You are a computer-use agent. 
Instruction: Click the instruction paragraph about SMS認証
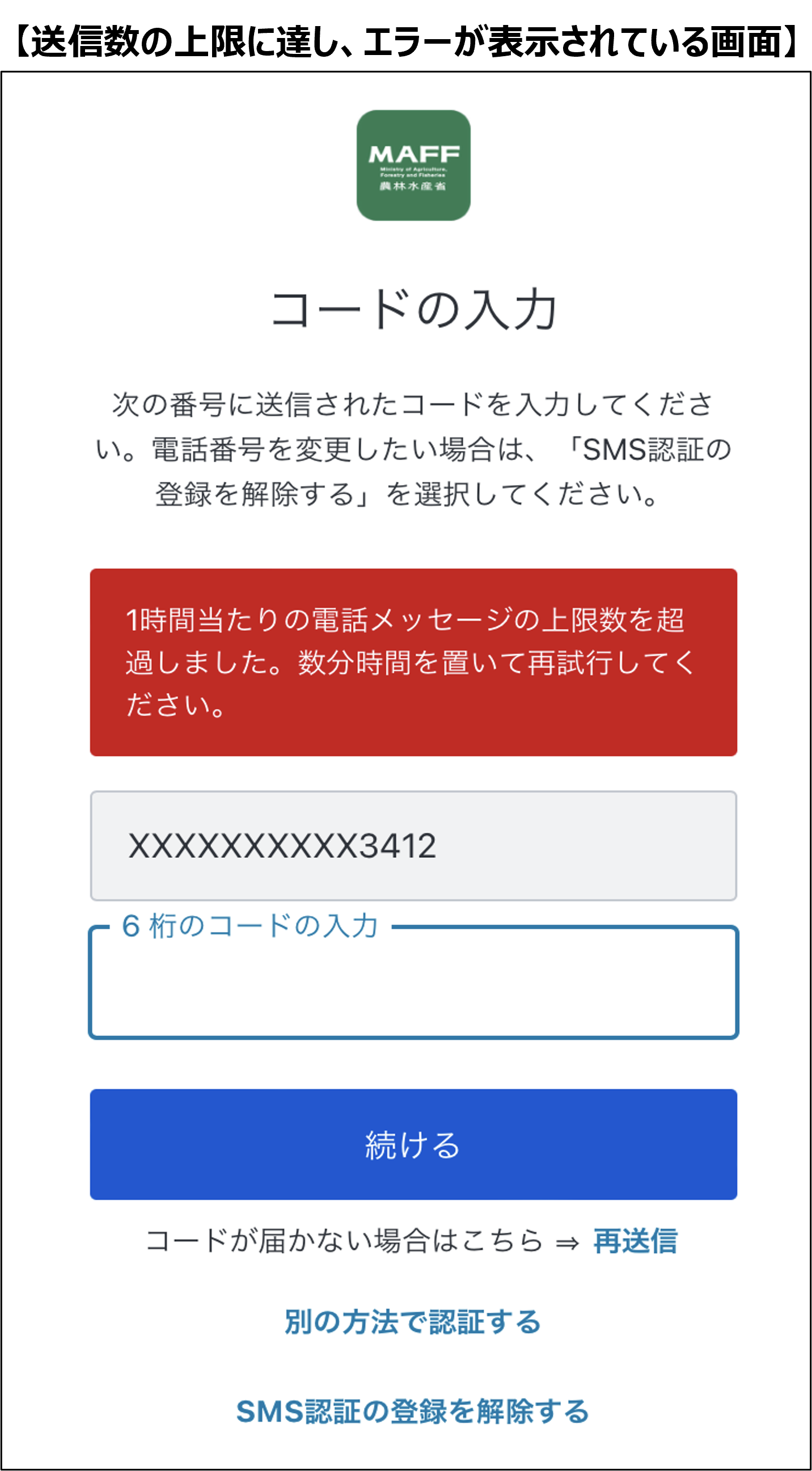tap(415, 451)
